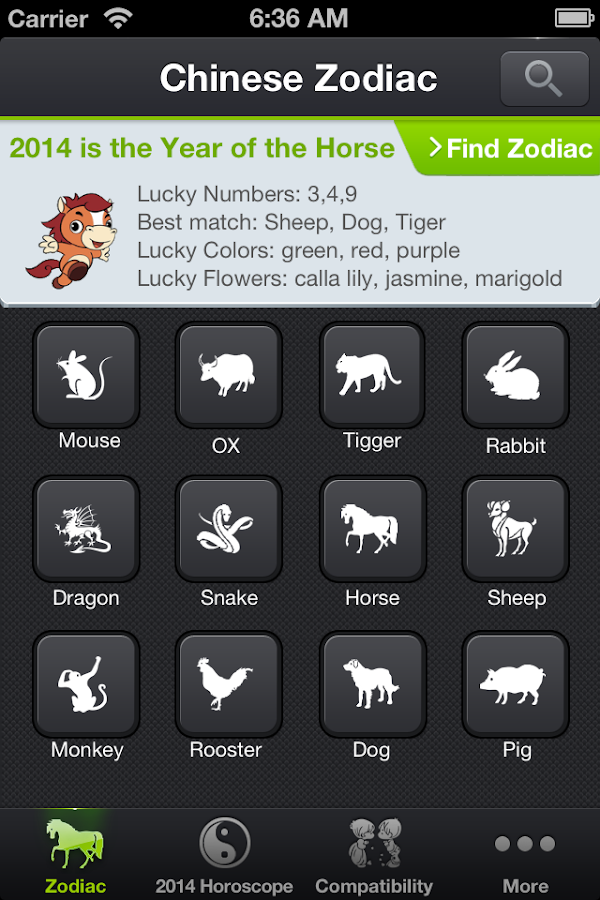Viewport: 600px width, 900px height.
Task: Open the Tigger zodiac tile
Action: click(372, 376)
